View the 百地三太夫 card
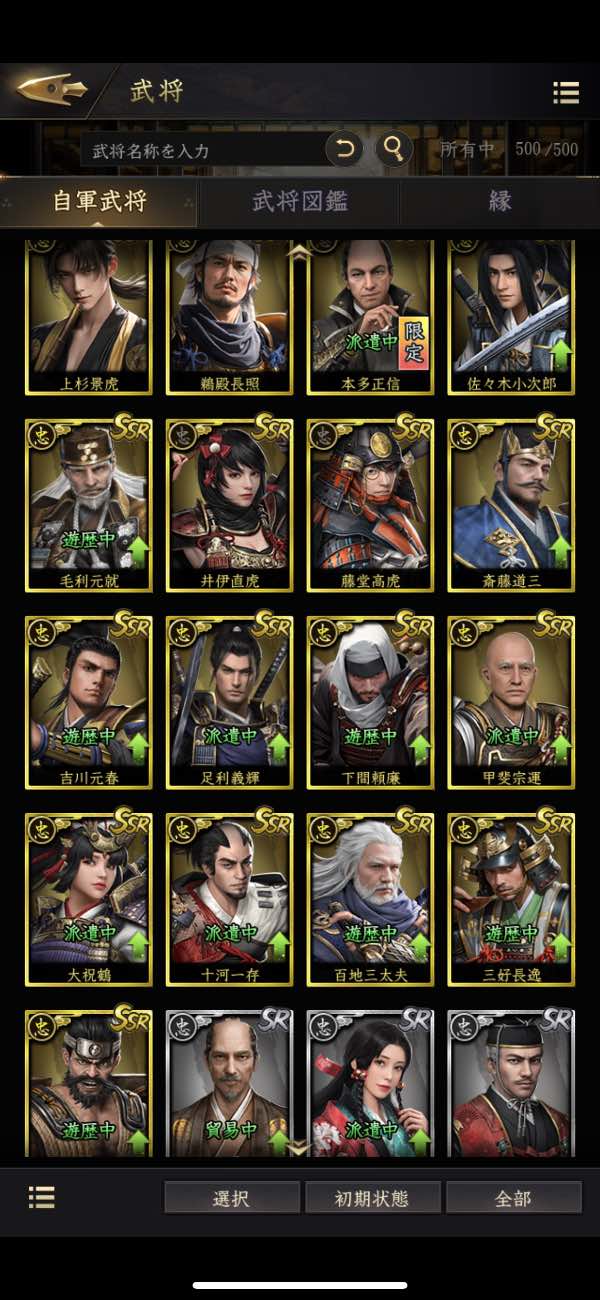This screenshot has height=1300, width=600. [x=371, y=900]
